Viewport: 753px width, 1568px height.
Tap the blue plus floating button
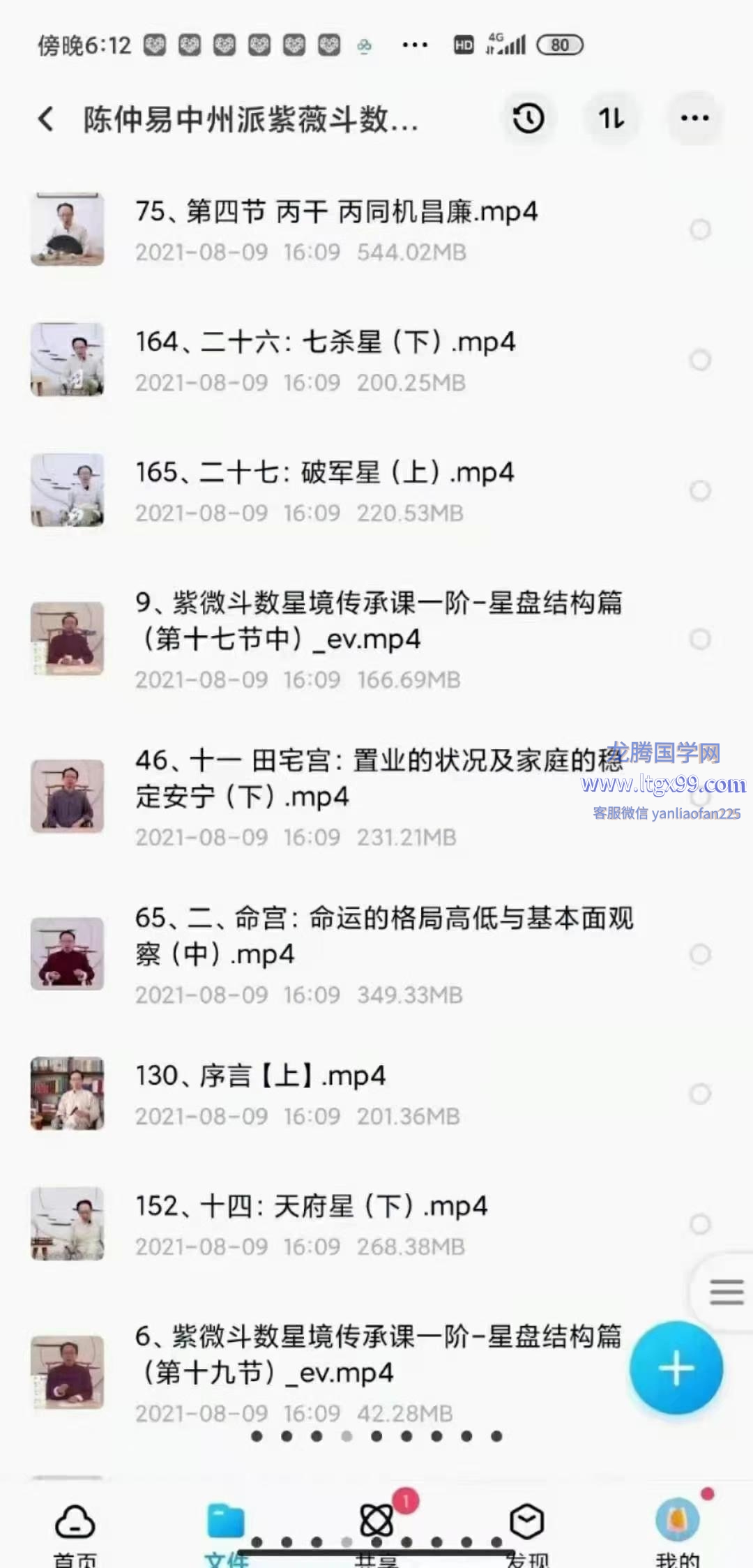click(x=676, y=1368)
